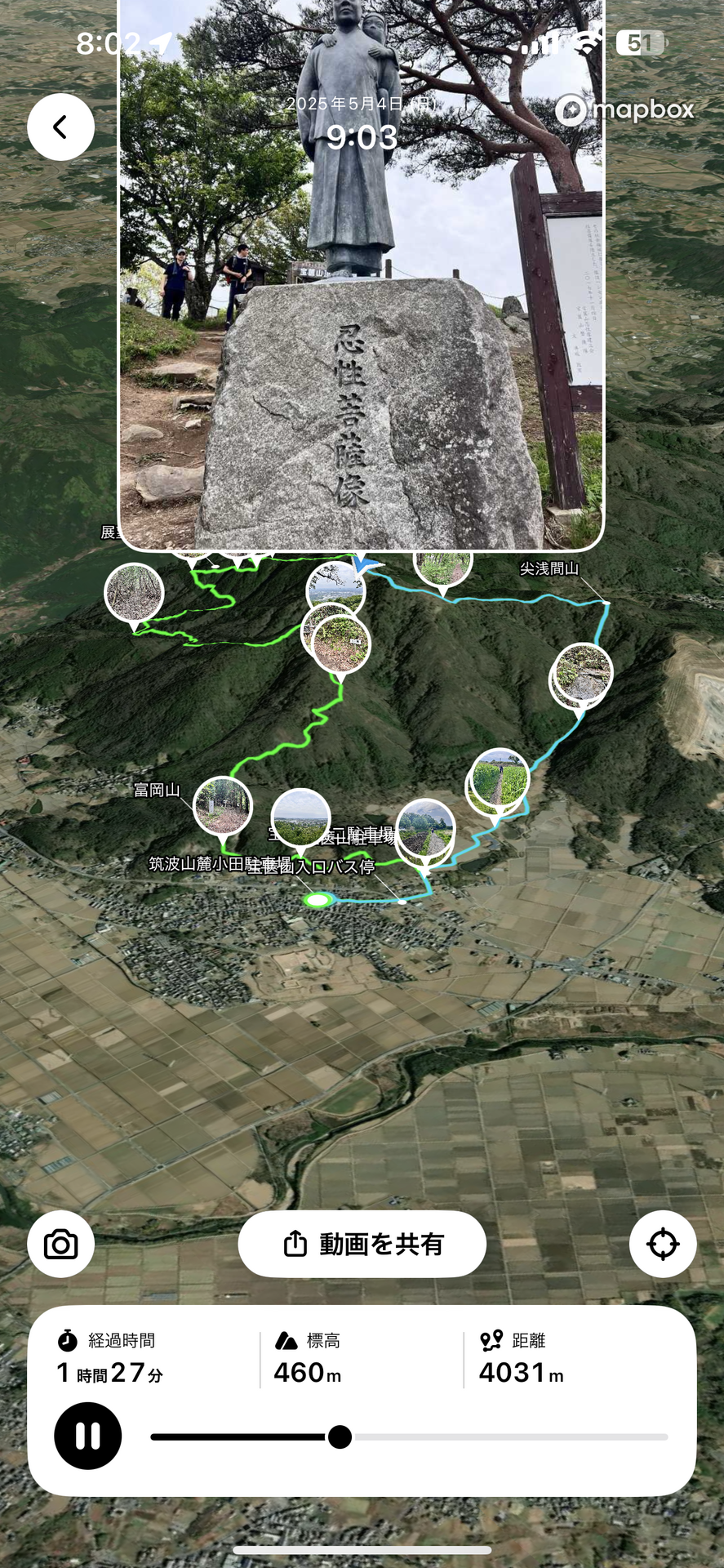This screenshot has height=1568, width=724.
Task: Open the forest floor photo pin at far left
Action: point(135,596)
